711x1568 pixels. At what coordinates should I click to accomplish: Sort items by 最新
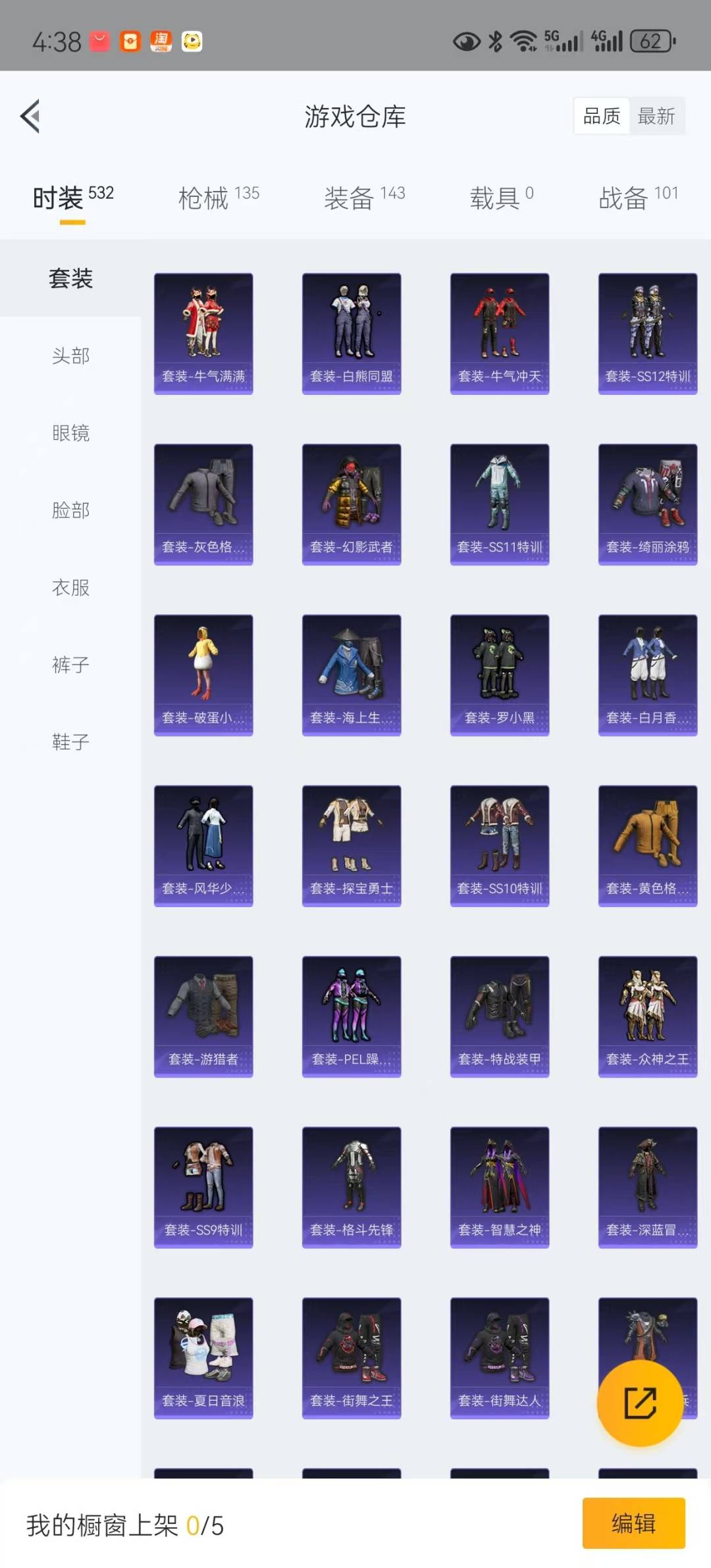656,117
